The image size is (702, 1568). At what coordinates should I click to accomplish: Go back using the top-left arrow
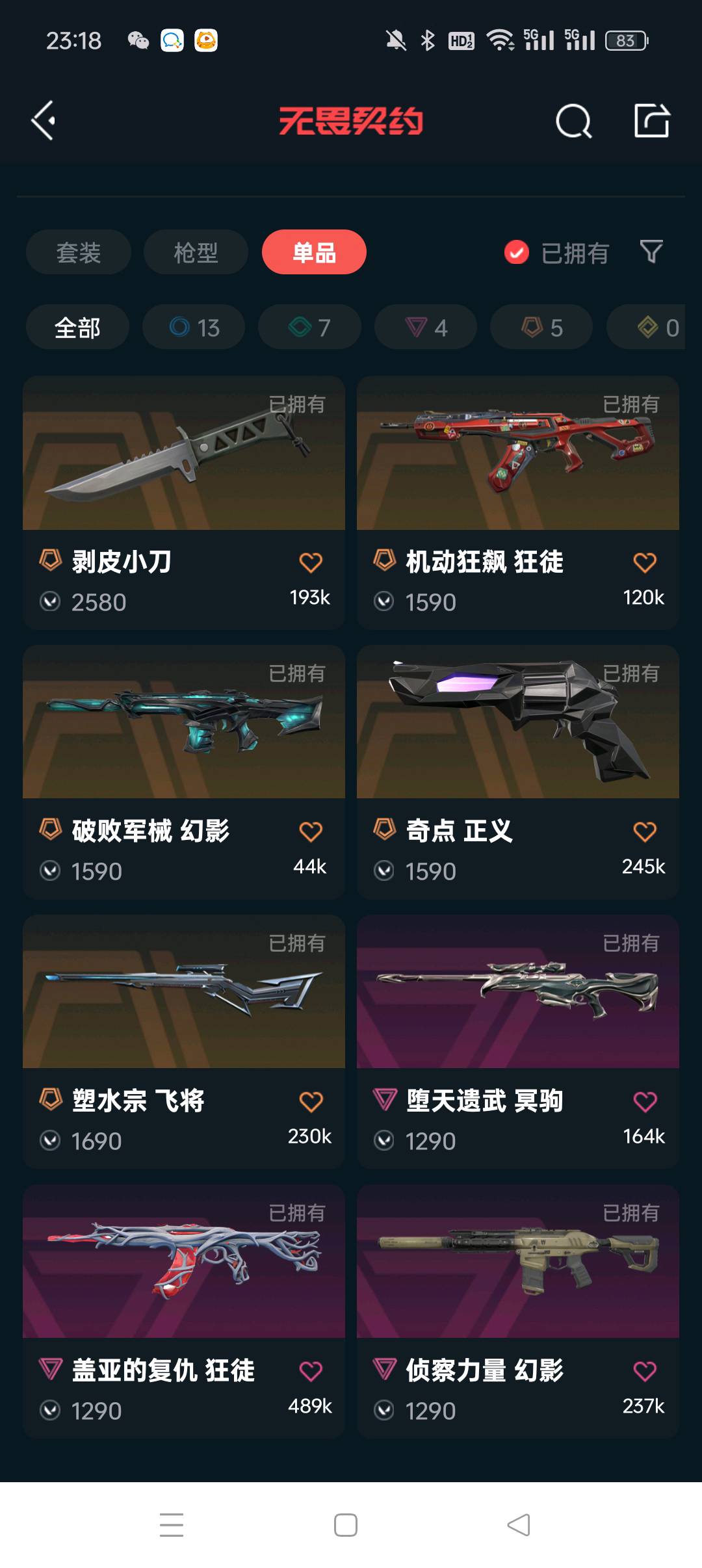(x=44, y=120)
